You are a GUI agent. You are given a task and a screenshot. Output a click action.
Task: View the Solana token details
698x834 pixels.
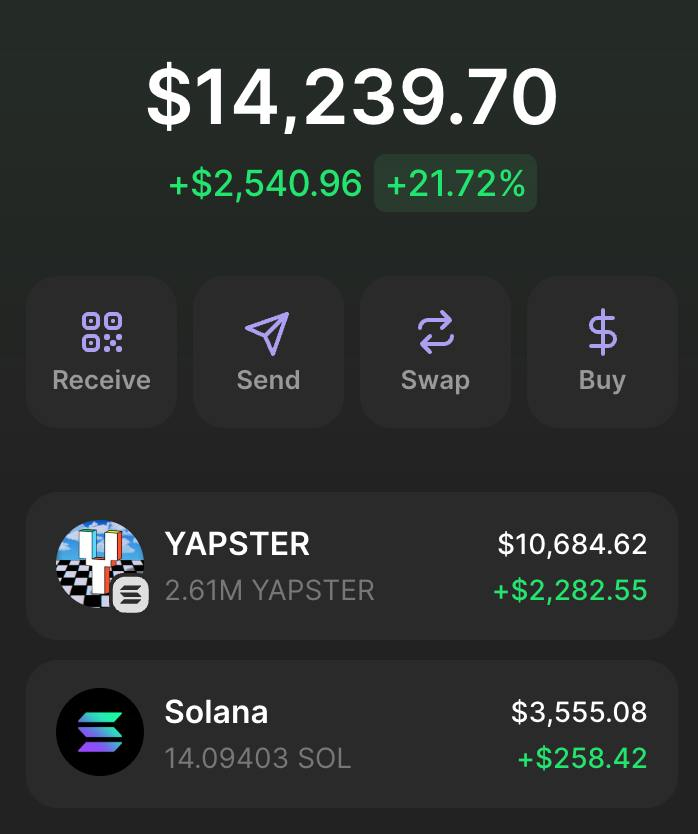[351, 733]
